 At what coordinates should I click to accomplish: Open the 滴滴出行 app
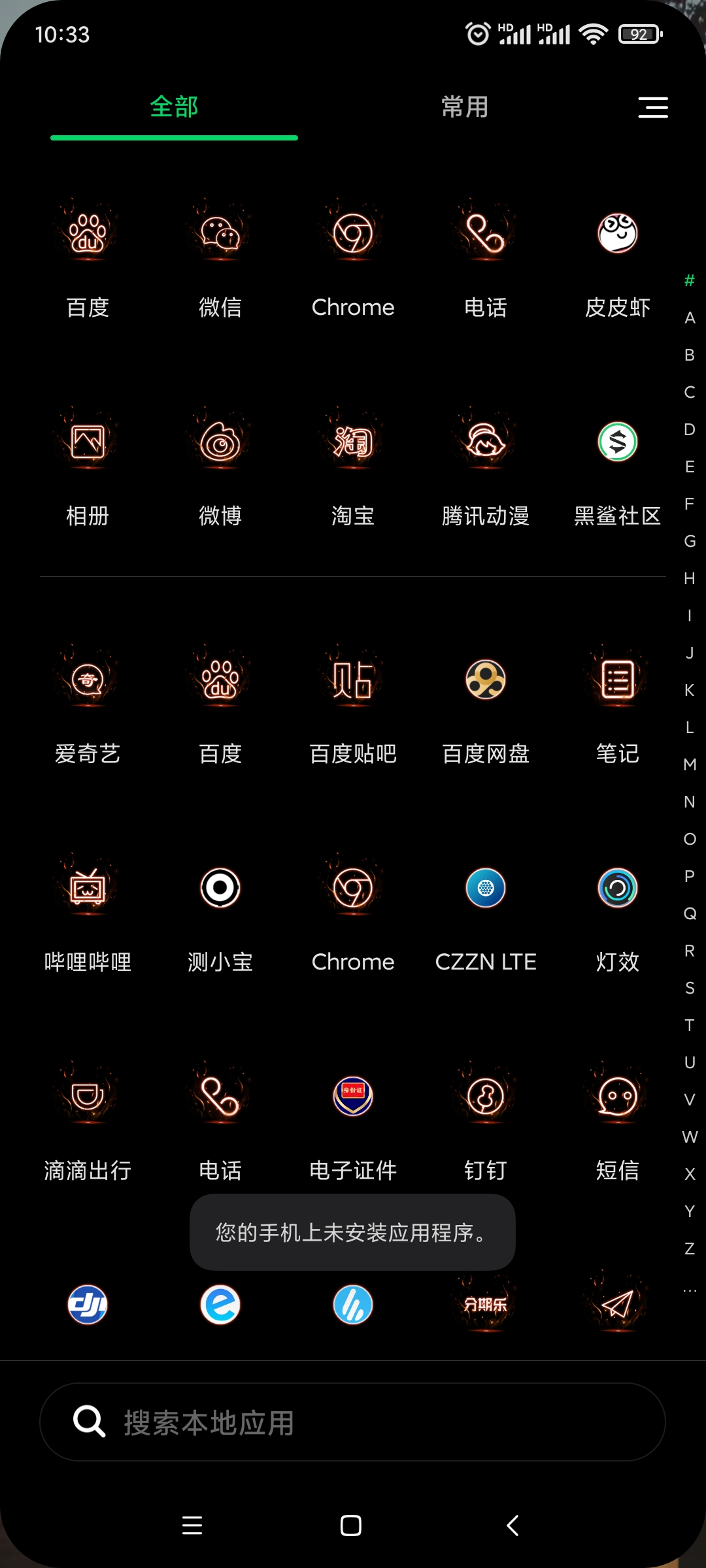[88, 1097]
